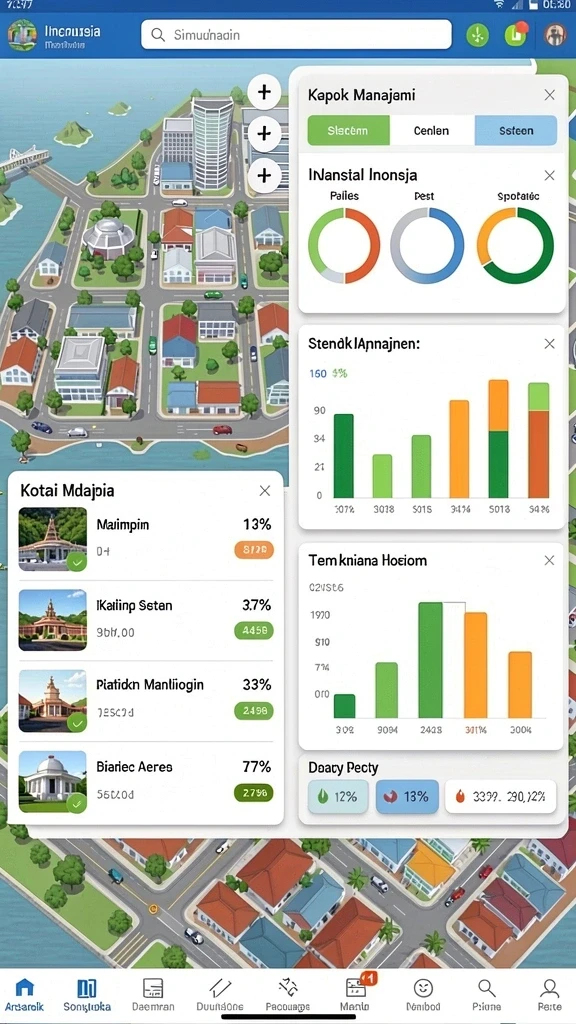Open the Priame search tab
Image resolution: width=576 pixels, height=1024 pixels.
487,994
